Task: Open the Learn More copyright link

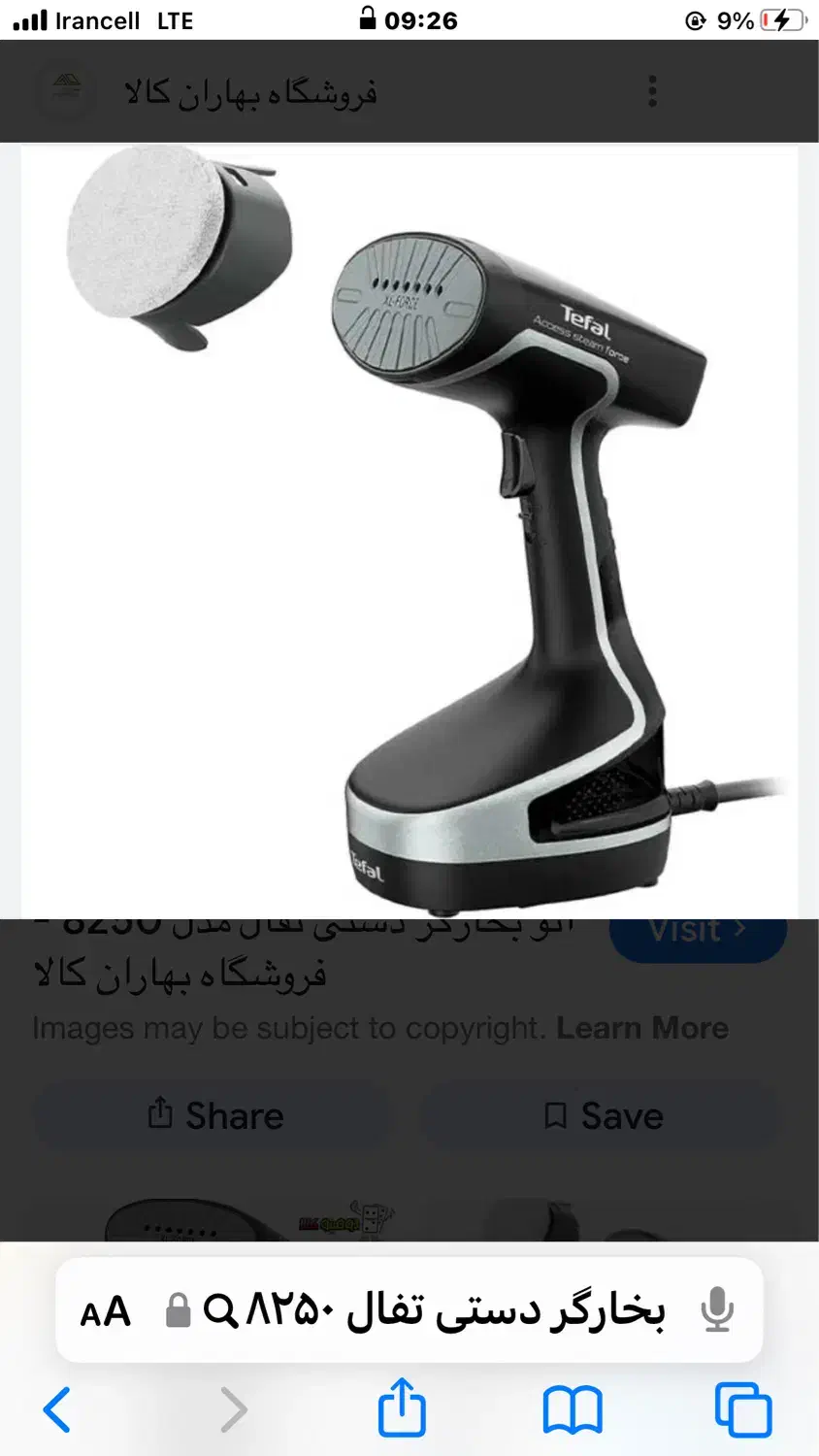Action: pos(641,1028)
